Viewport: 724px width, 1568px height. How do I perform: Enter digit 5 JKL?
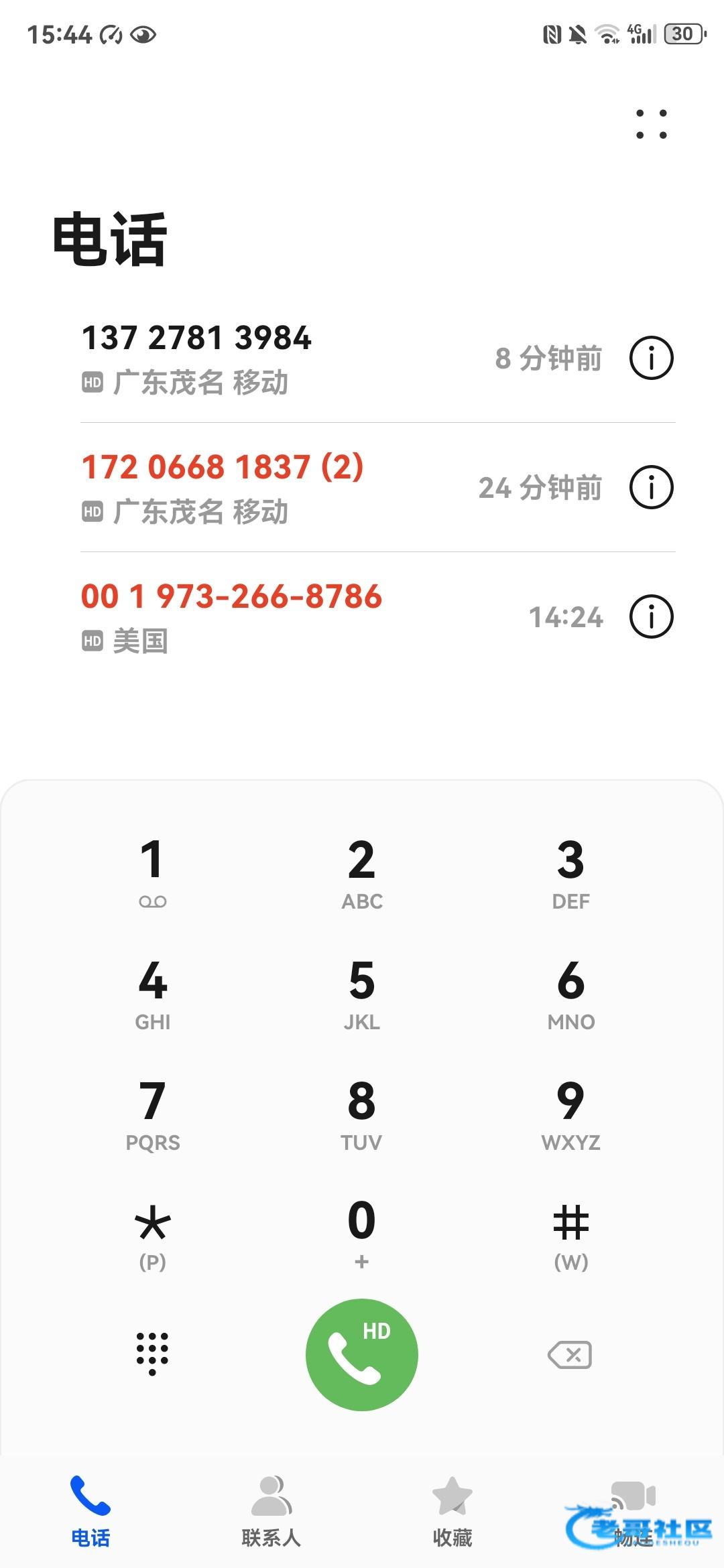[361, 993]
